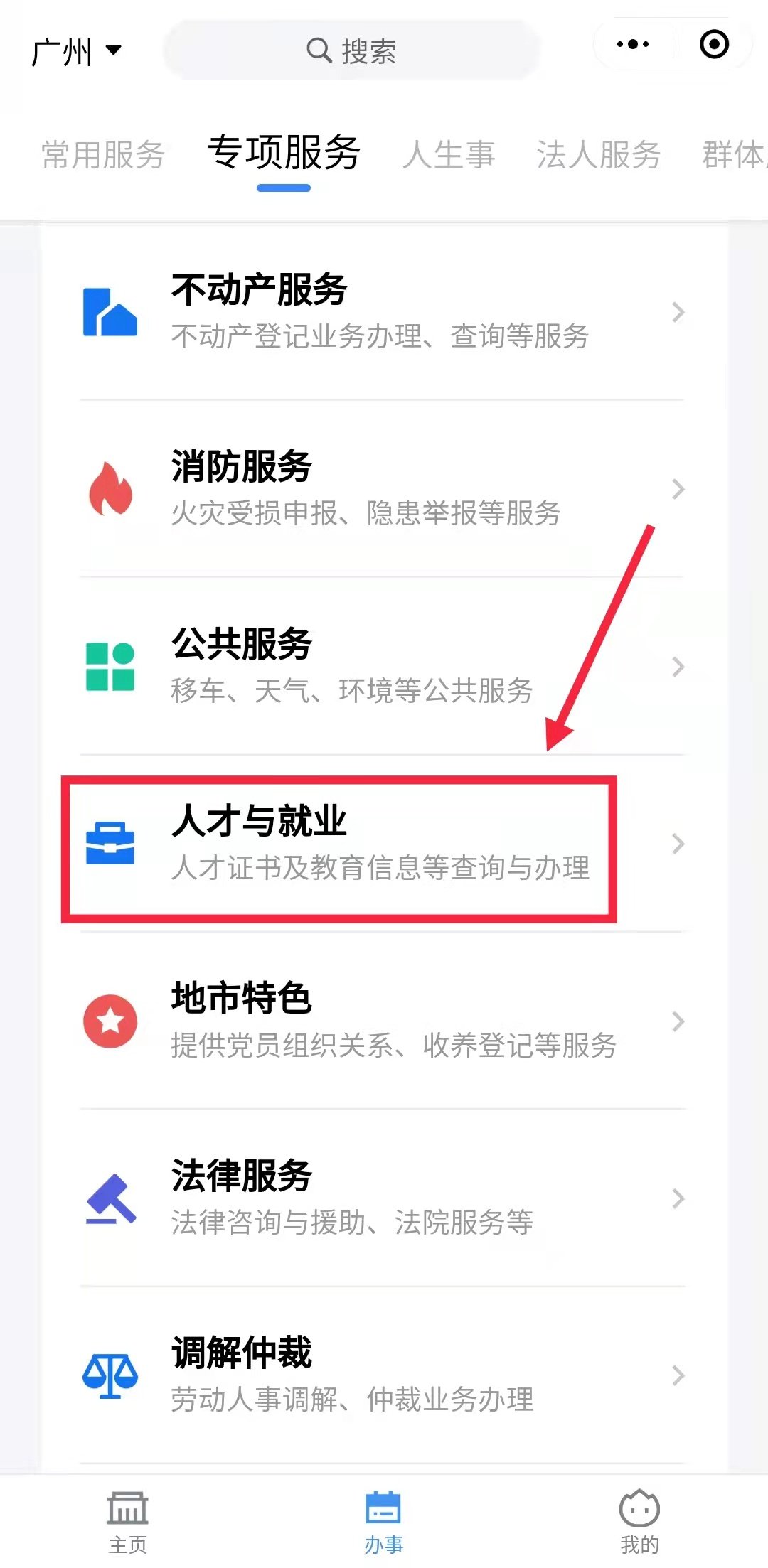The height and width of the screenshot is (1568, 768).
Task: Switch to the 人生事 tab
Action: (x=449, y=155)
